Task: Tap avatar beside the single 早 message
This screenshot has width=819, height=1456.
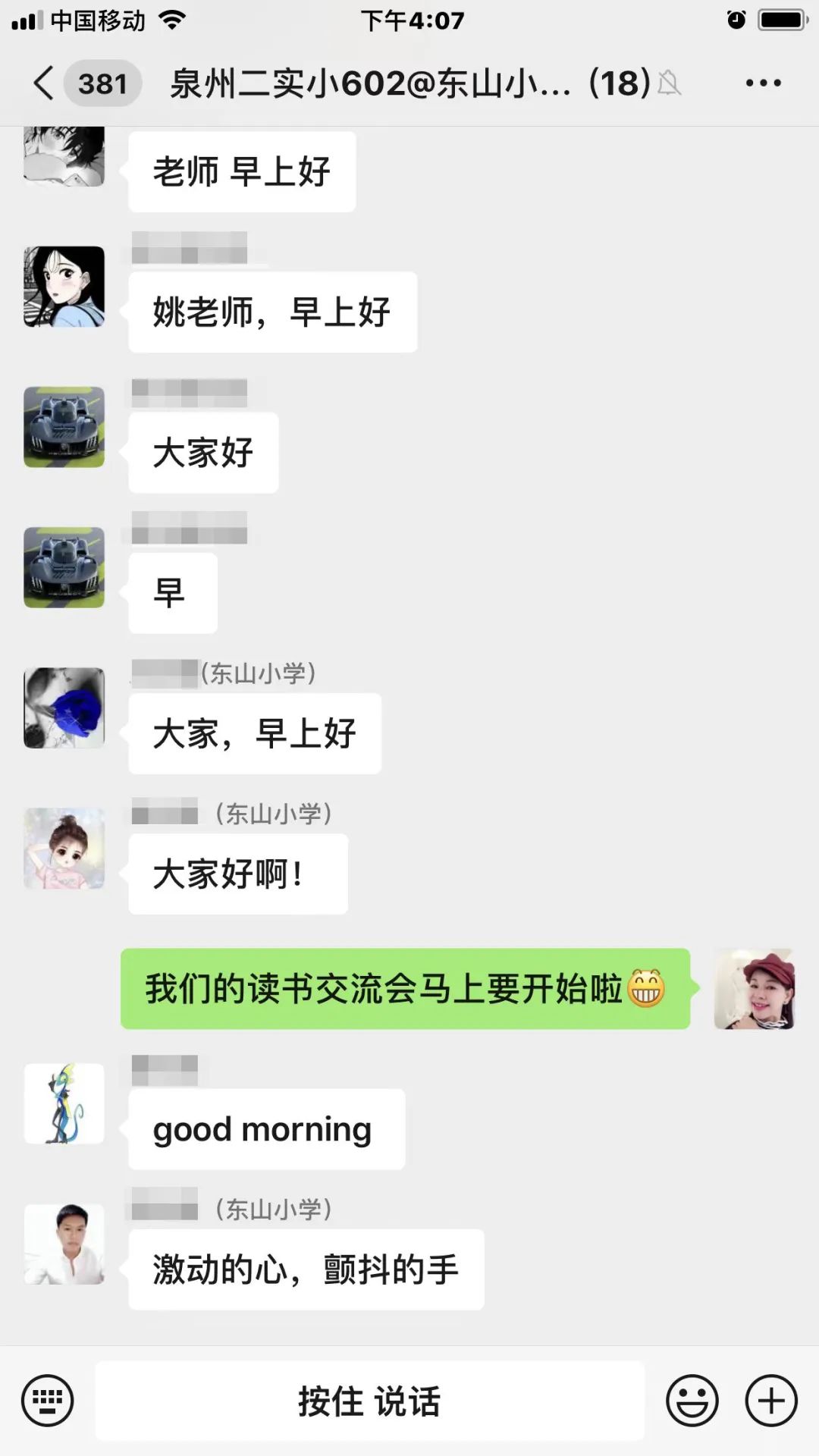Action: (64, 567)
